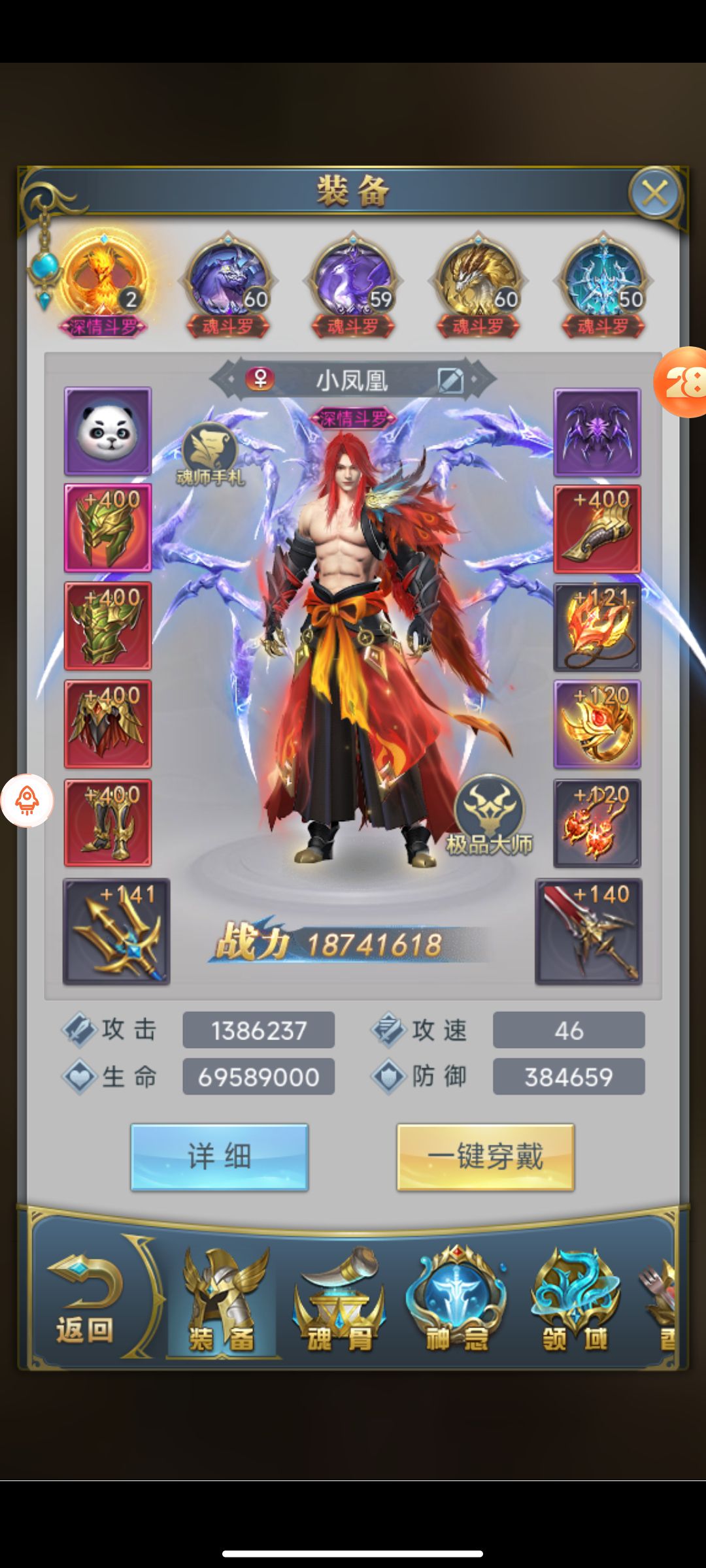Edit the character name 小凤凰
This screenshot has height=1568, width=706.
(x=450, y=380)
